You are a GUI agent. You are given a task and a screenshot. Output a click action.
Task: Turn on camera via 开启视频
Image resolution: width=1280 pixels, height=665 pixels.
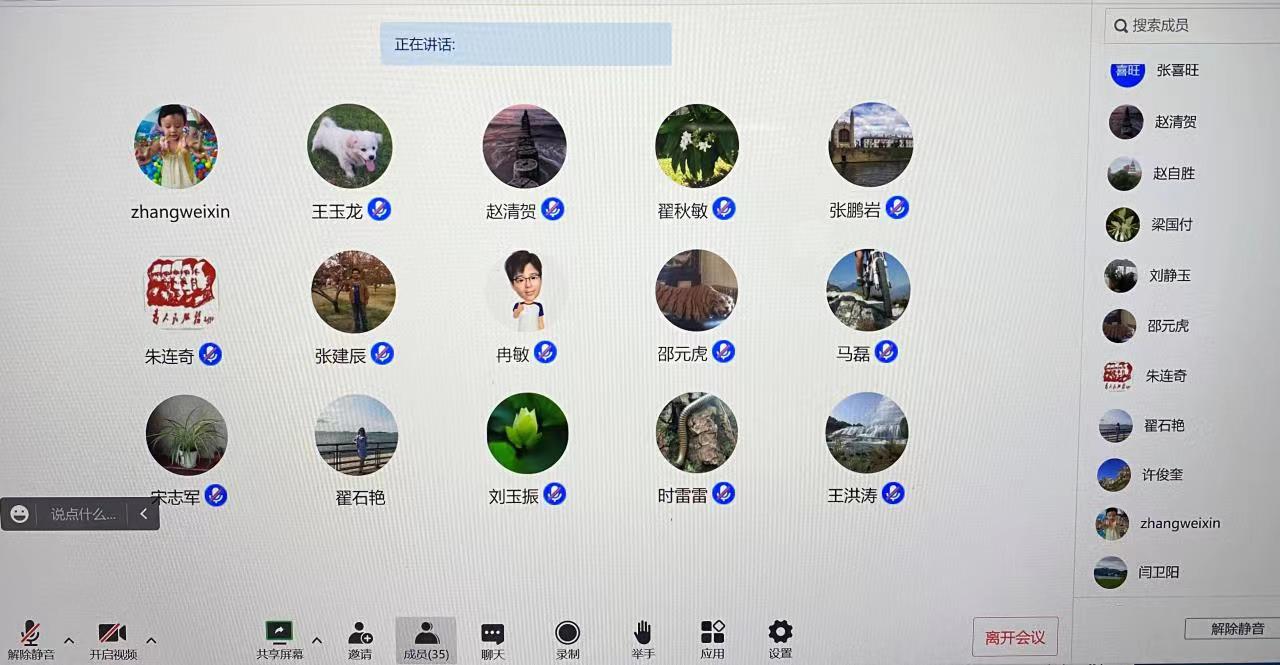tap(112, 639)
